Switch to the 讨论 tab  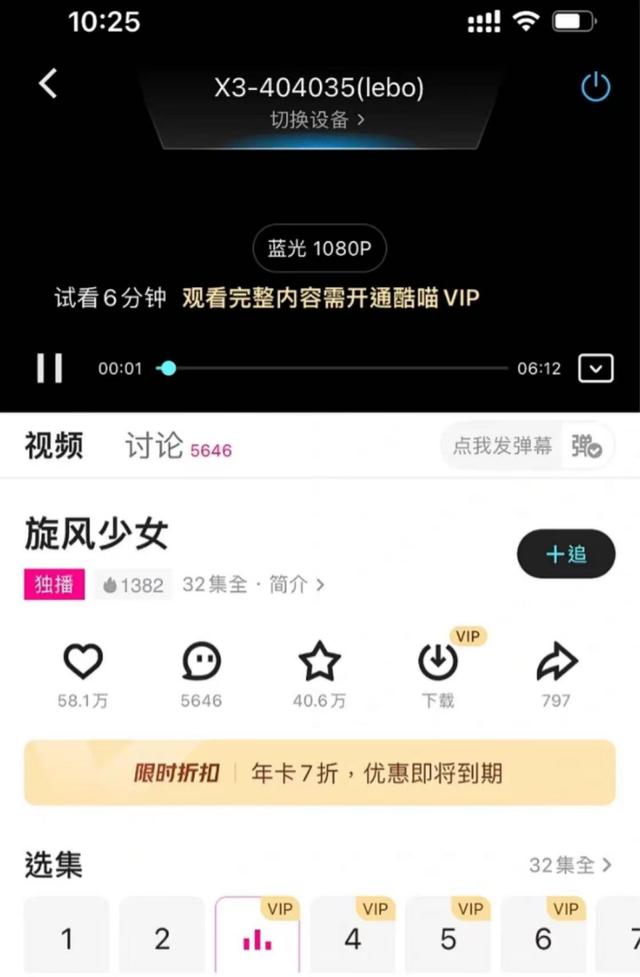point(155,447)
